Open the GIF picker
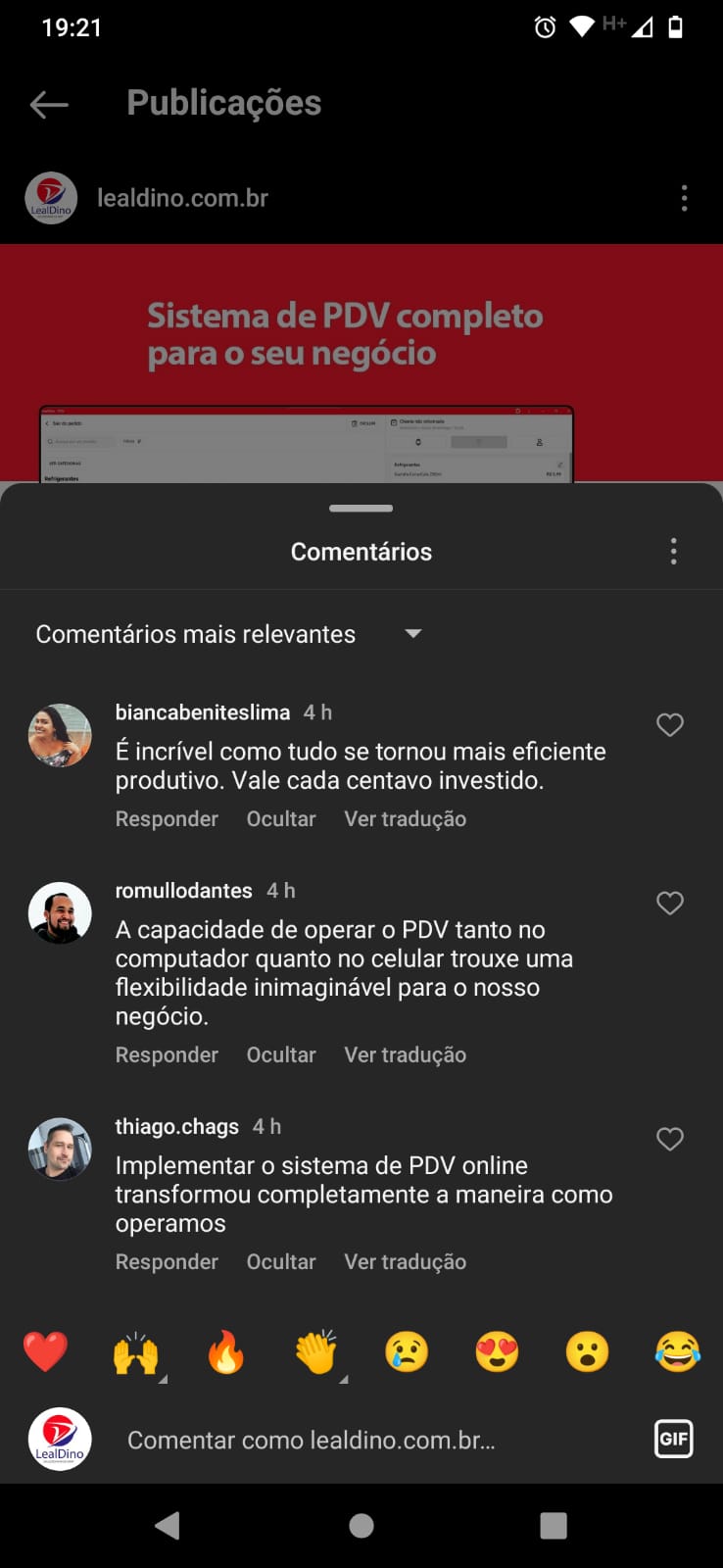 [x=673, y=1439]
